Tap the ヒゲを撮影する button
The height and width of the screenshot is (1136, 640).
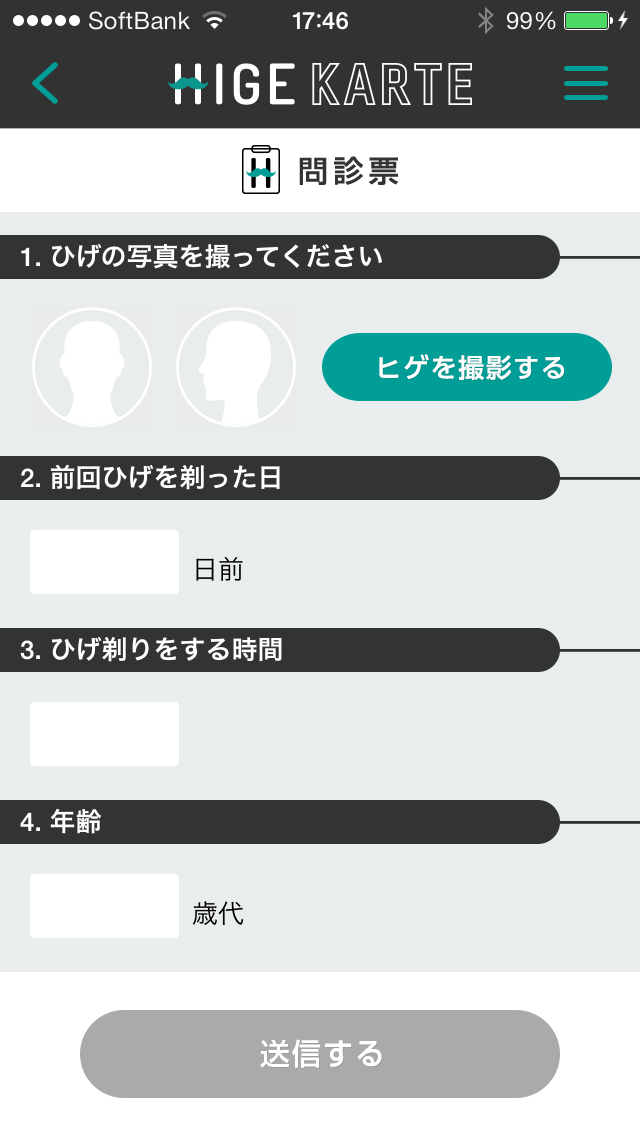tap(467, 367)
